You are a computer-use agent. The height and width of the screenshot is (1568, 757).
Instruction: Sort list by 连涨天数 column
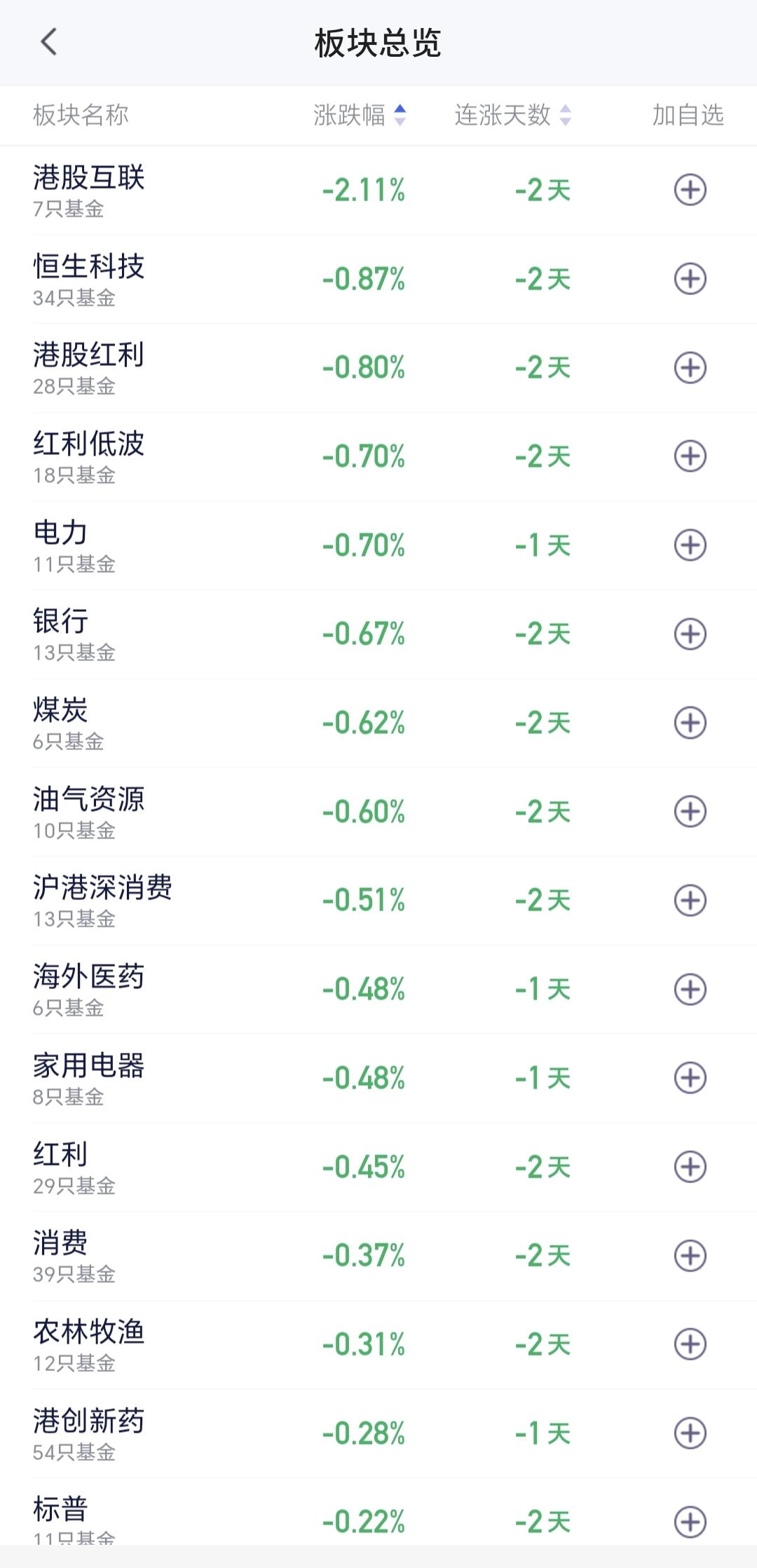tap(512, 115)
